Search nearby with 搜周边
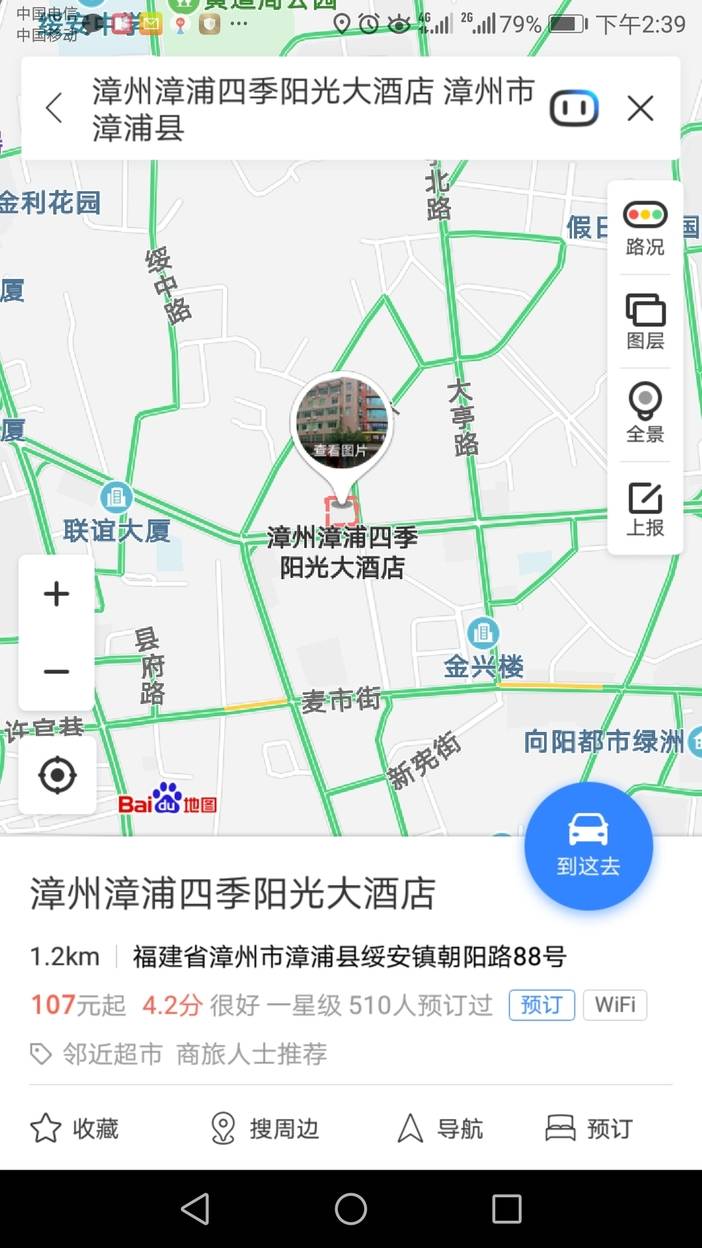This screenshot has width=702, height=1248. pos(265,1129)
